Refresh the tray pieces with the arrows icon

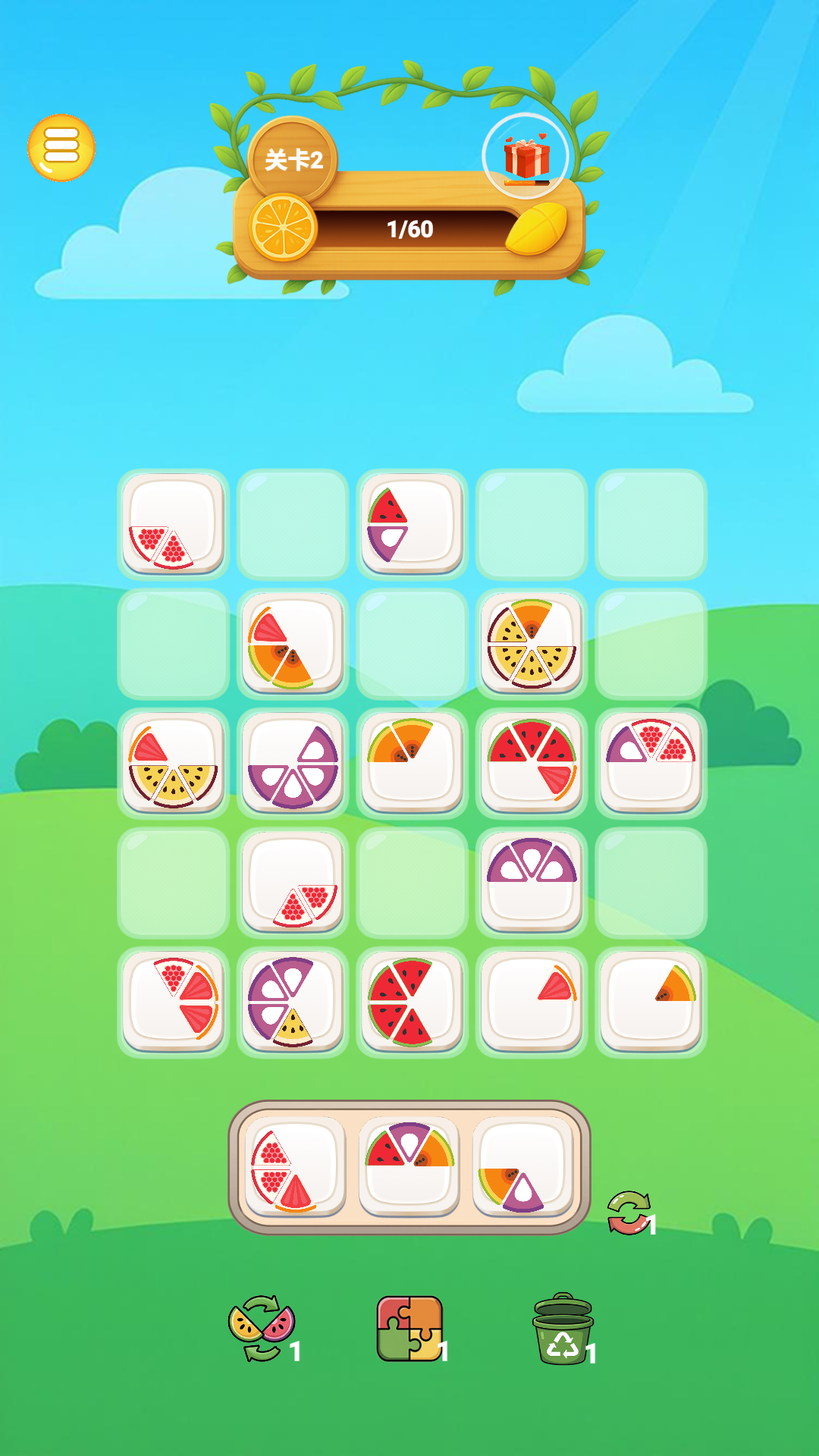(x=629, y=1213)
